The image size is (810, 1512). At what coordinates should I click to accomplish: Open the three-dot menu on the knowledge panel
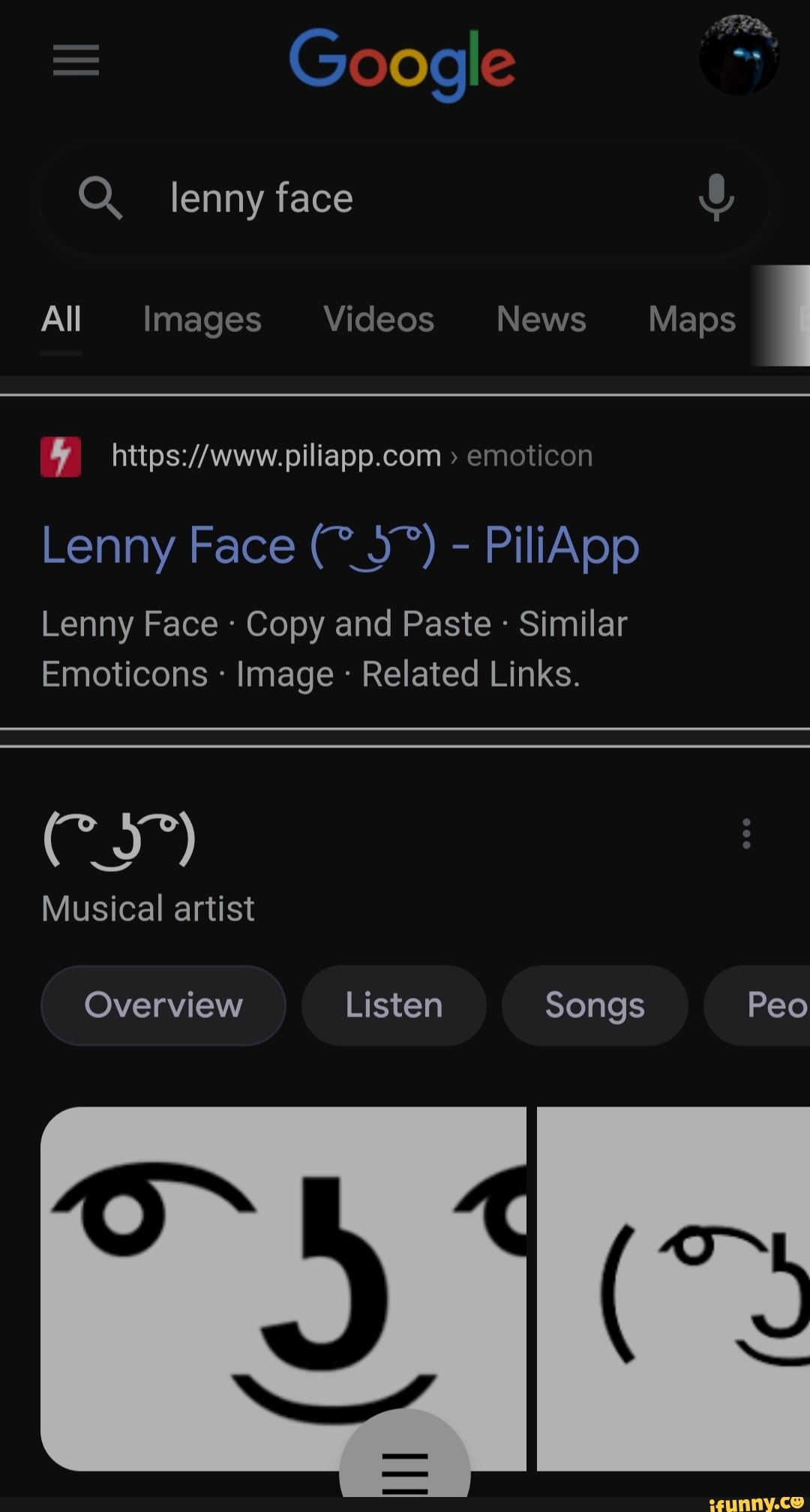pyautogui.click(x=746, y=832)
